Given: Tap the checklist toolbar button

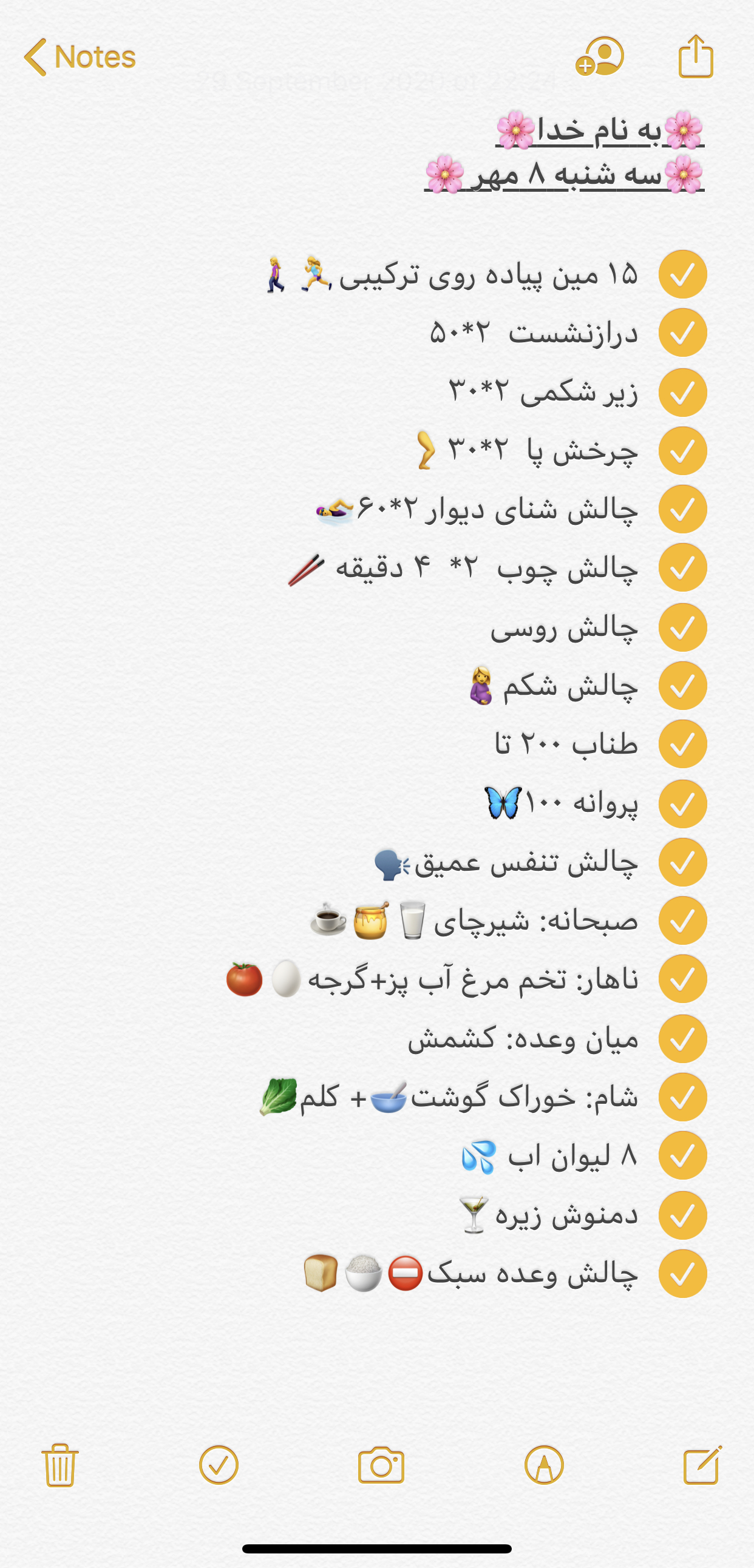Looking at the screenshot, I should pos(219,1465).
